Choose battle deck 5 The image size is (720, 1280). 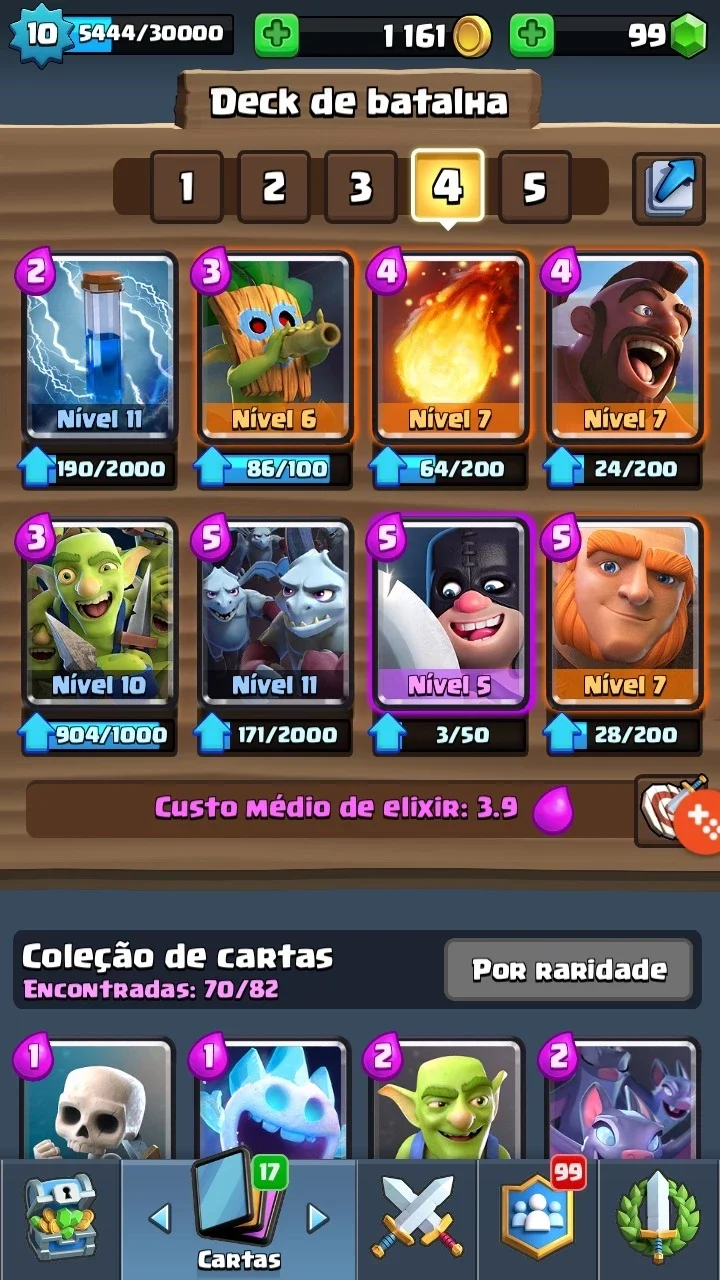coord(535,186)
